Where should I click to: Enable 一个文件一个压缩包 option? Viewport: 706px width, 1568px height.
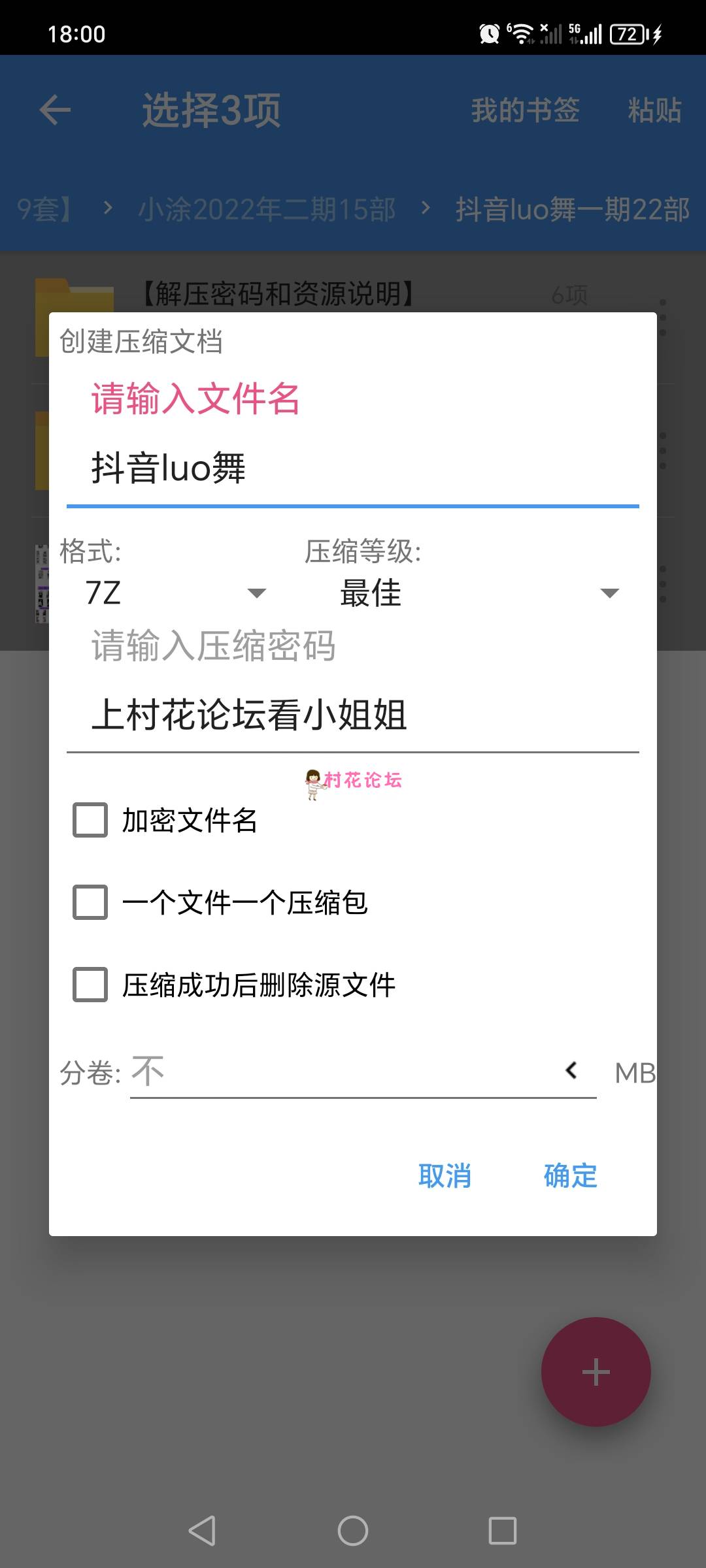tap(90, 902)
